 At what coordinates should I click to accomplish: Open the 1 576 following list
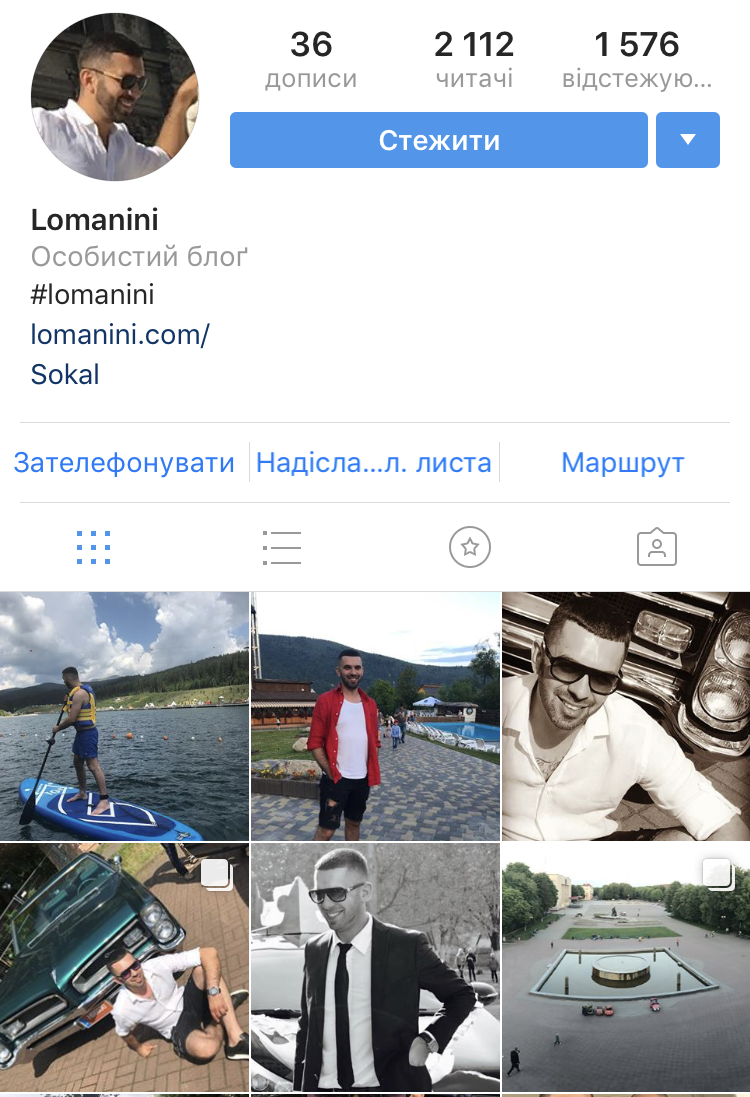tap(636, 58)
